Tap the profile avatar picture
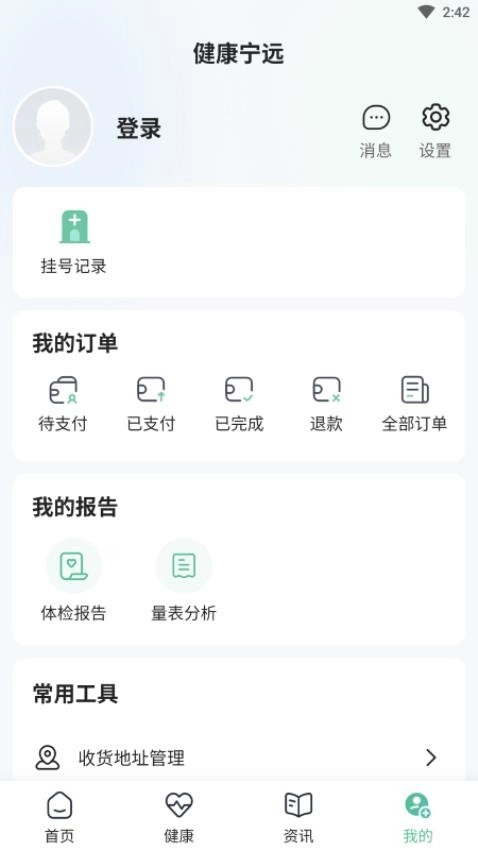This screenshot has height=850, width=478. coord(53,126)
